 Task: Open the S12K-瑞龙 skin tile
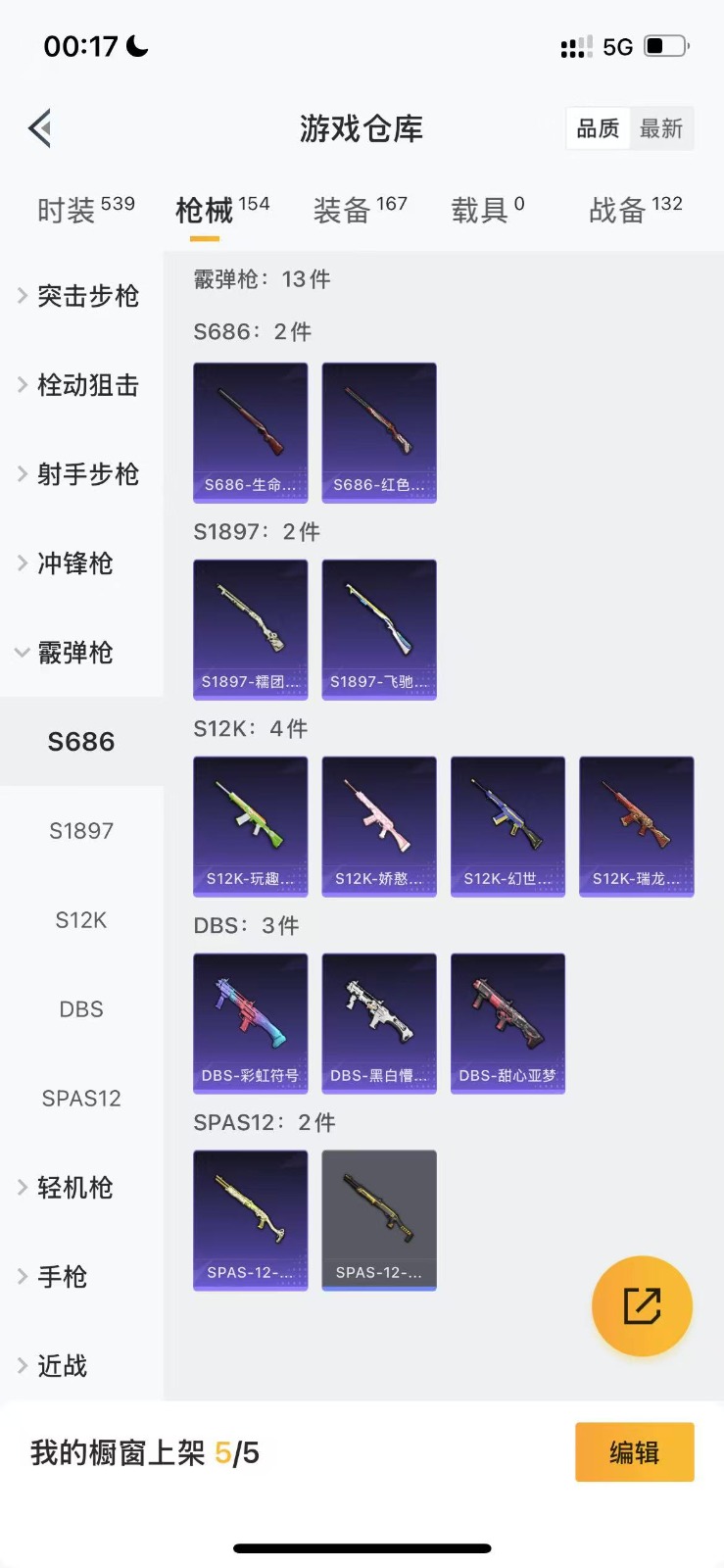coord(636,826)
